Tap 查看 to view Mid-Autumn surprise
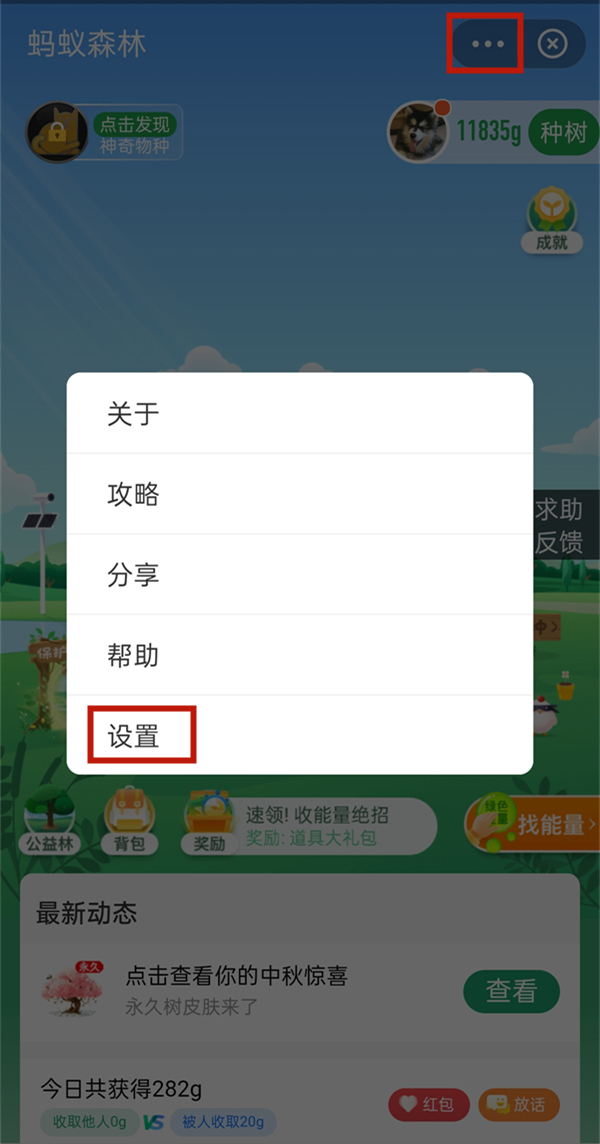 pos(511,991)
